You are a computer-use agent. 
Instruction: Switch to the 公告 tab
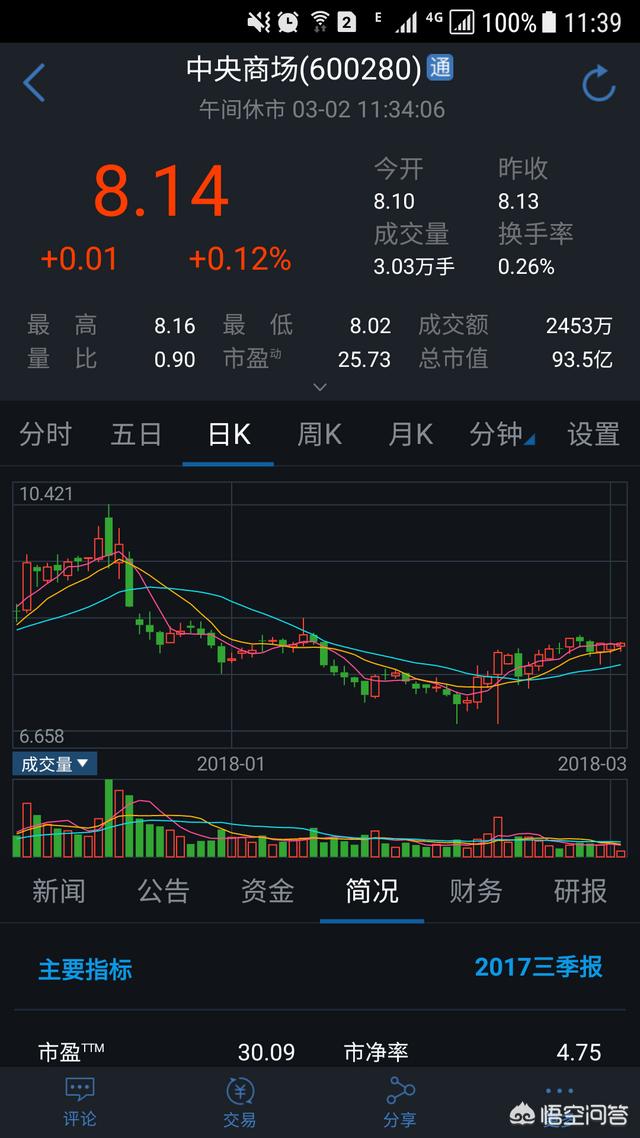tap(163, 891)
